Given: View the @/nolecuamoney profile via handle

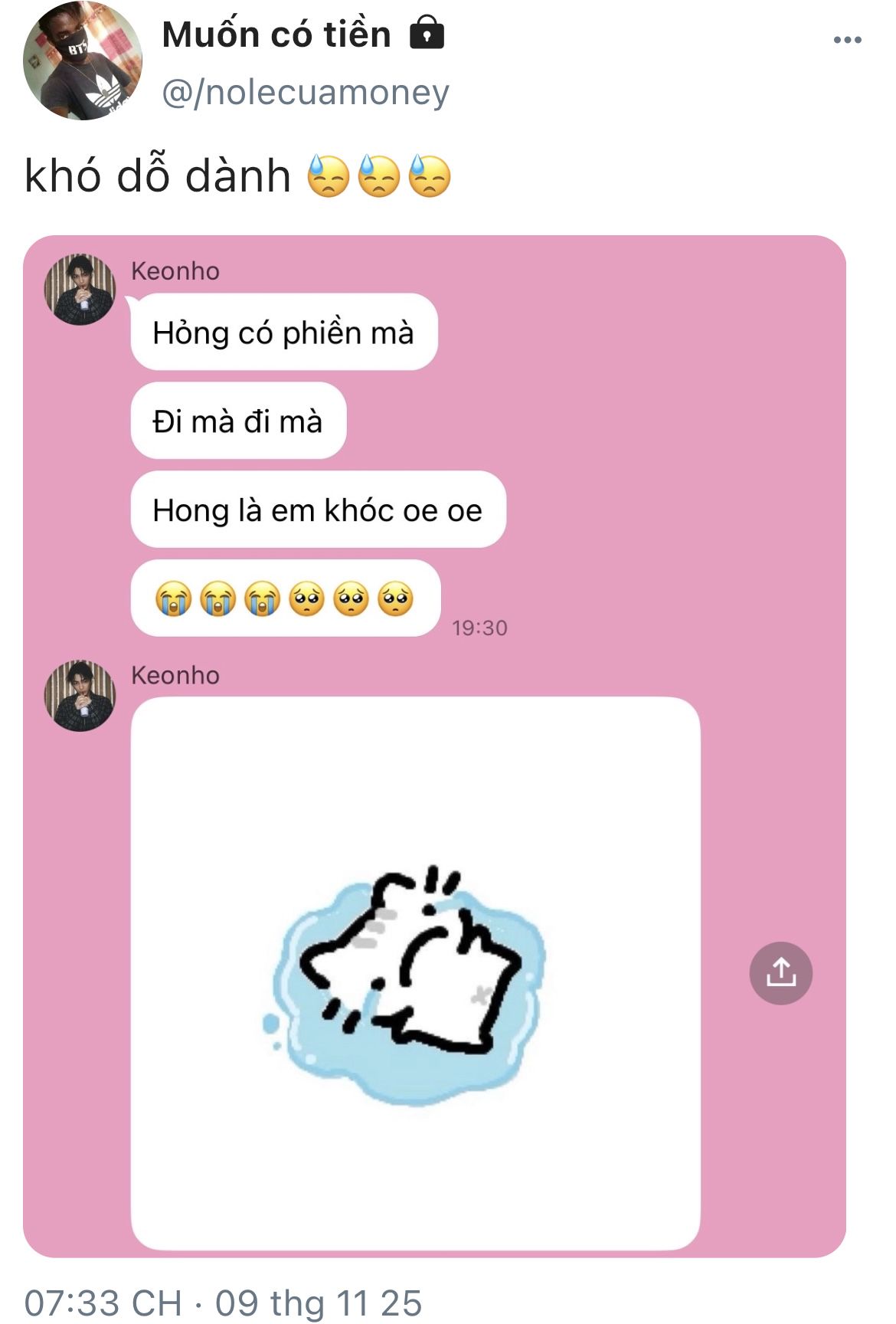Looking at the screenshot, I should tap(306, 93).
